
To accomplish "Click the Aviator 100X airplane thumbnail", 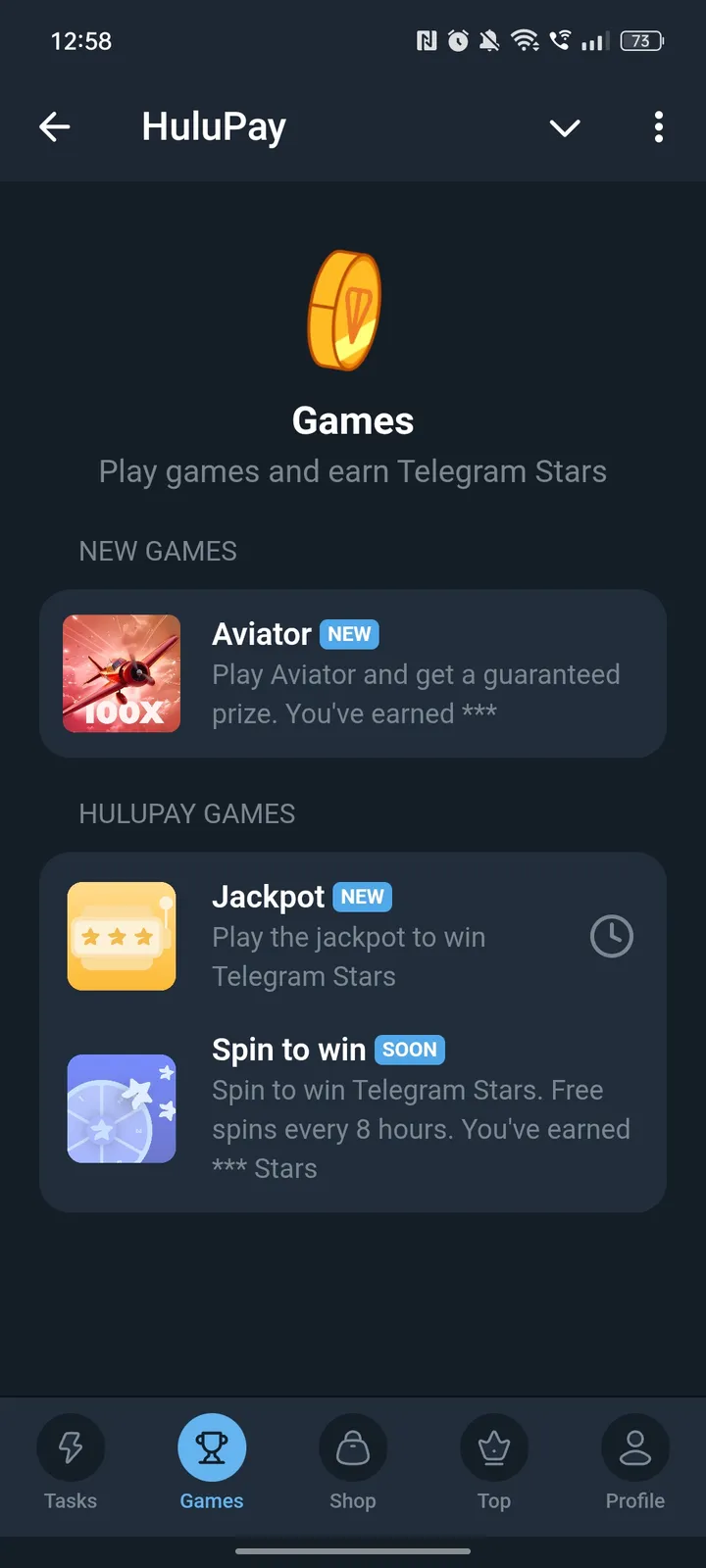I will [122, 673].
